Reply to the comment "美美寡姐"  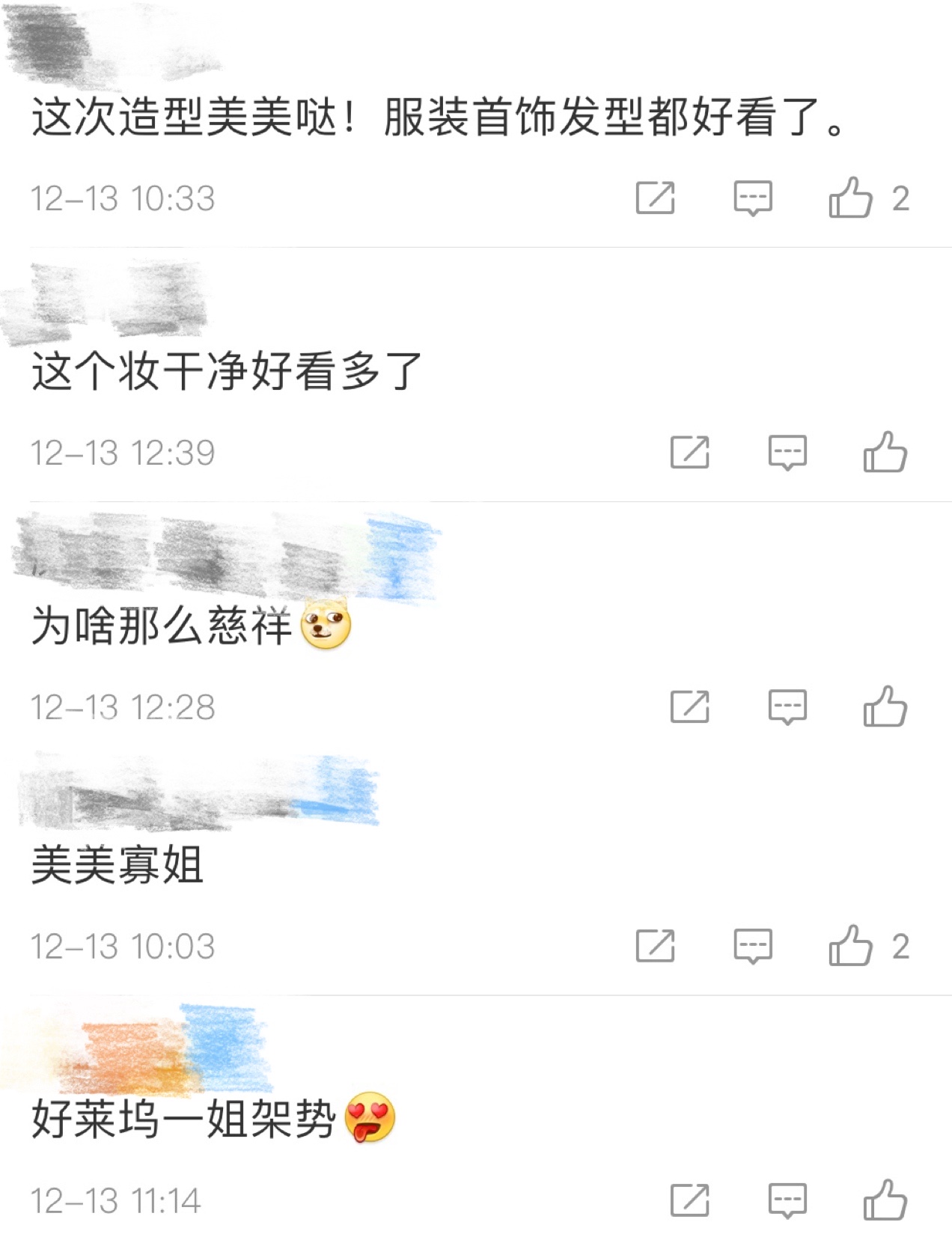pyautogui.click(x=752, y=946)
